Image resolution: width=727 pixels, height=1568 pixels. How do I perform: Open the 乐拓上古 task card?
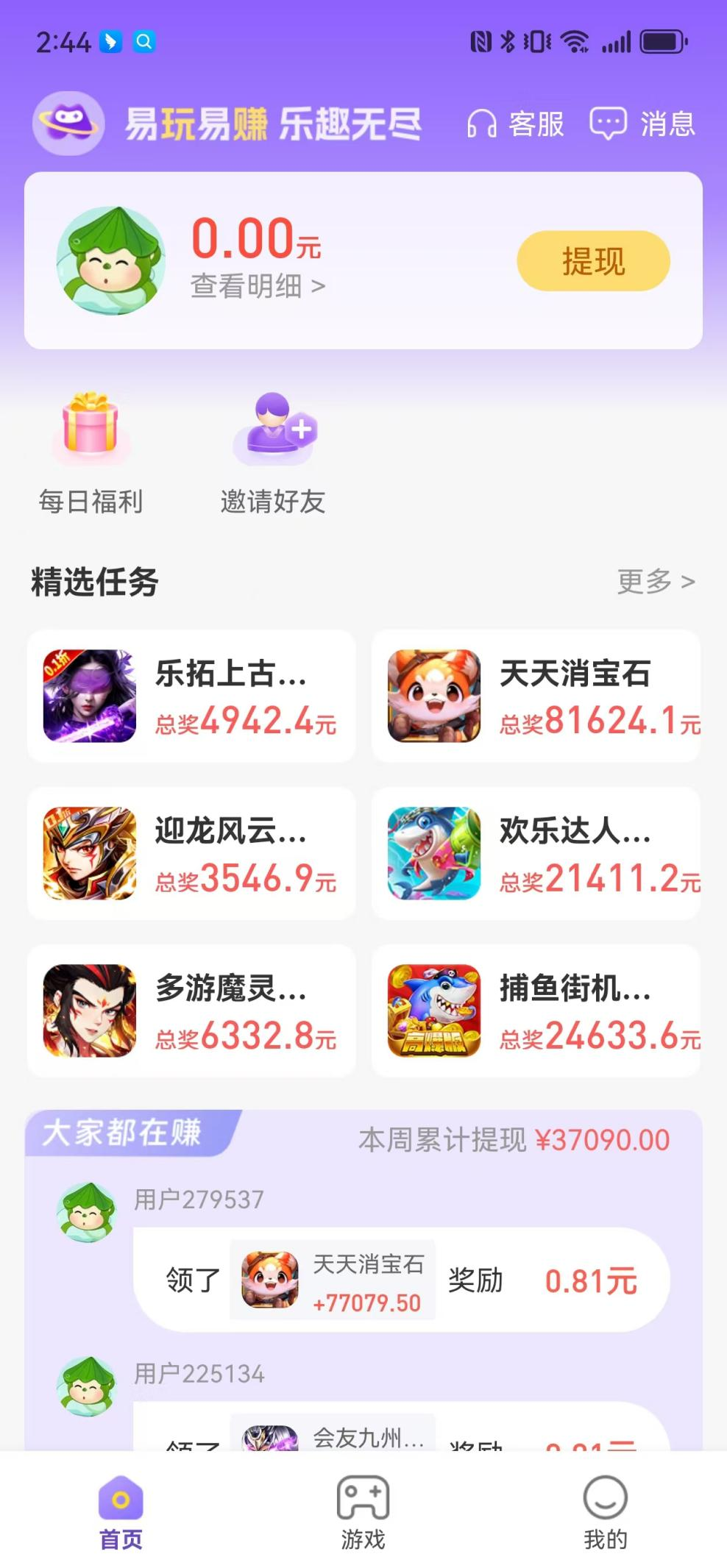coord(191,696)
